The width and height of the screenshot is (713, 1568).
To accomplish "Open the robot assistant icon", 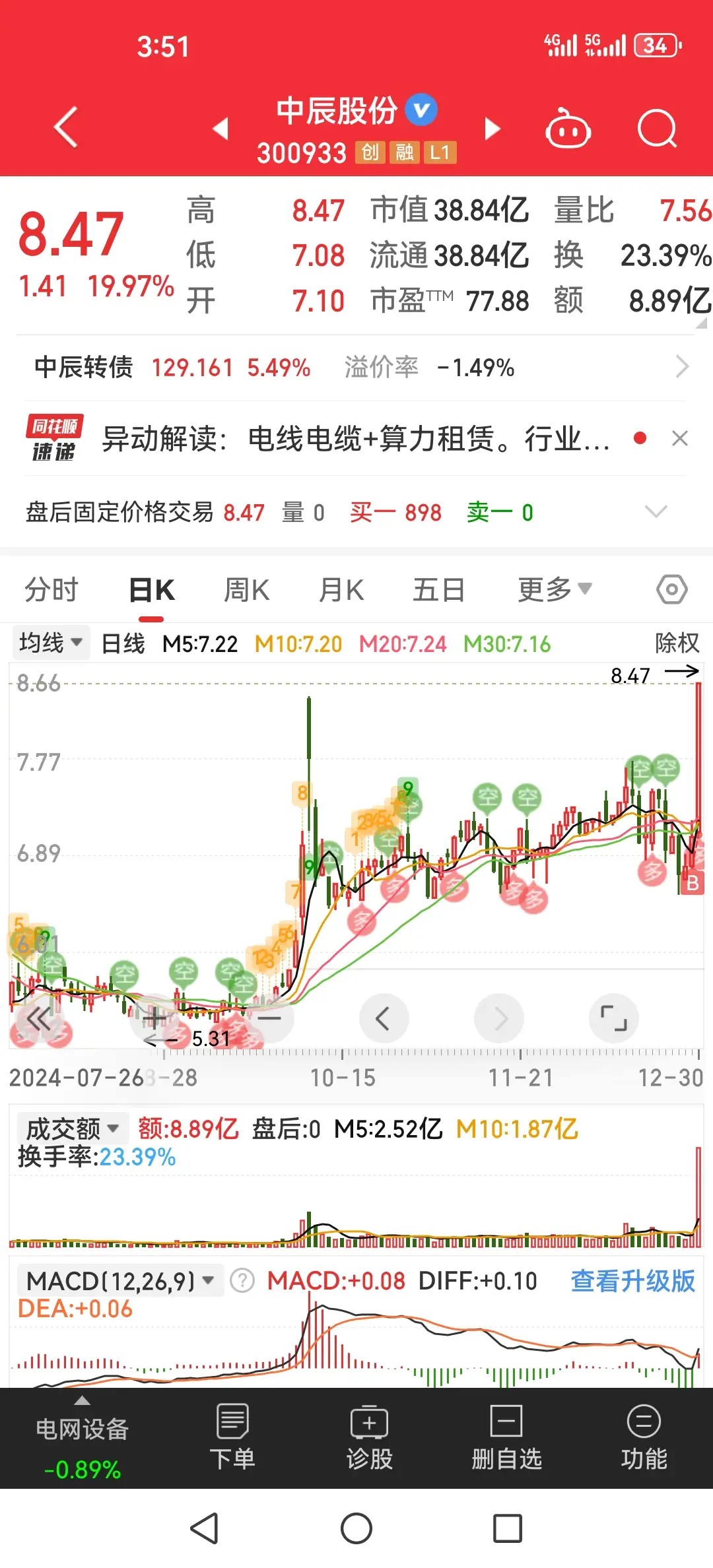I will point(568,128).
